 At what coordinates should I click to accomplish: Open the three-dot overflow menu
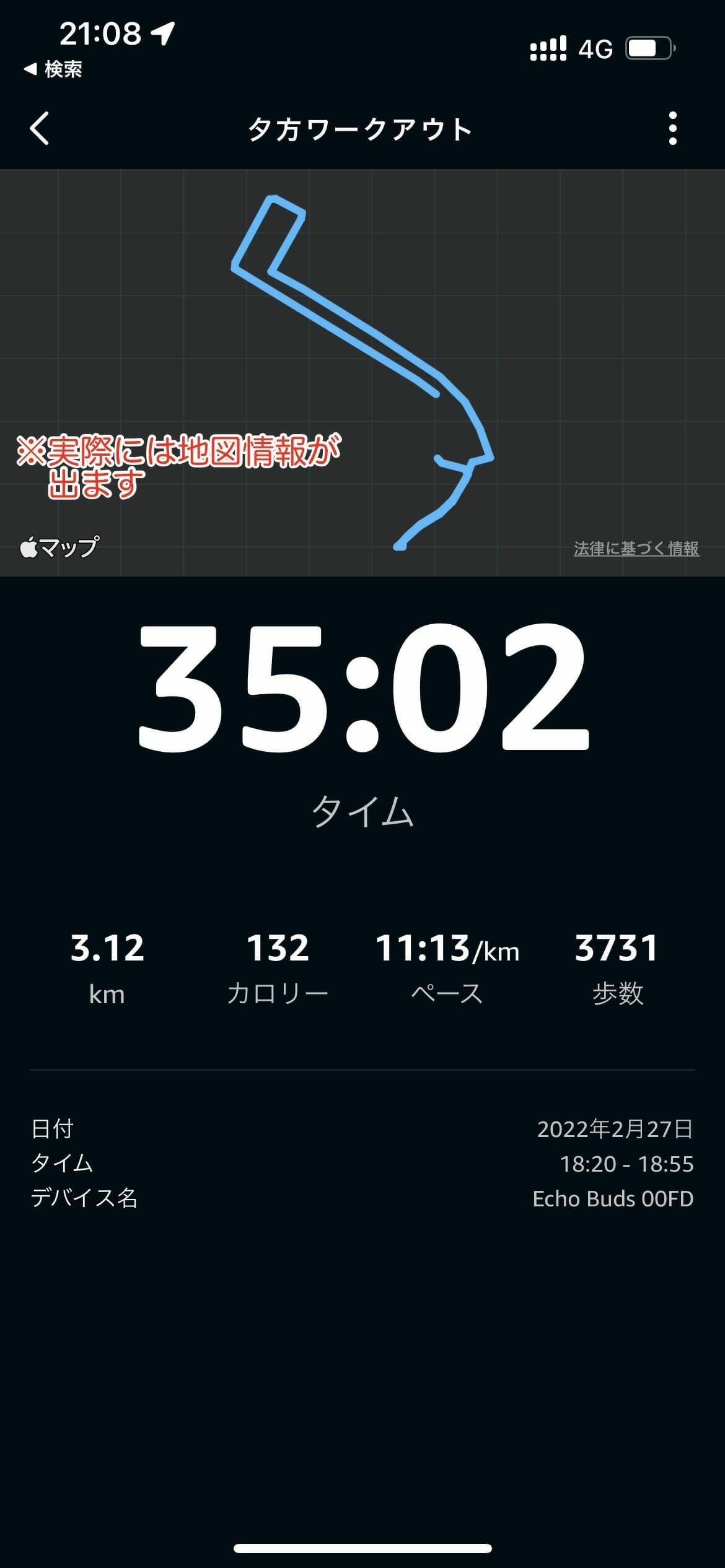click(673, 129)
